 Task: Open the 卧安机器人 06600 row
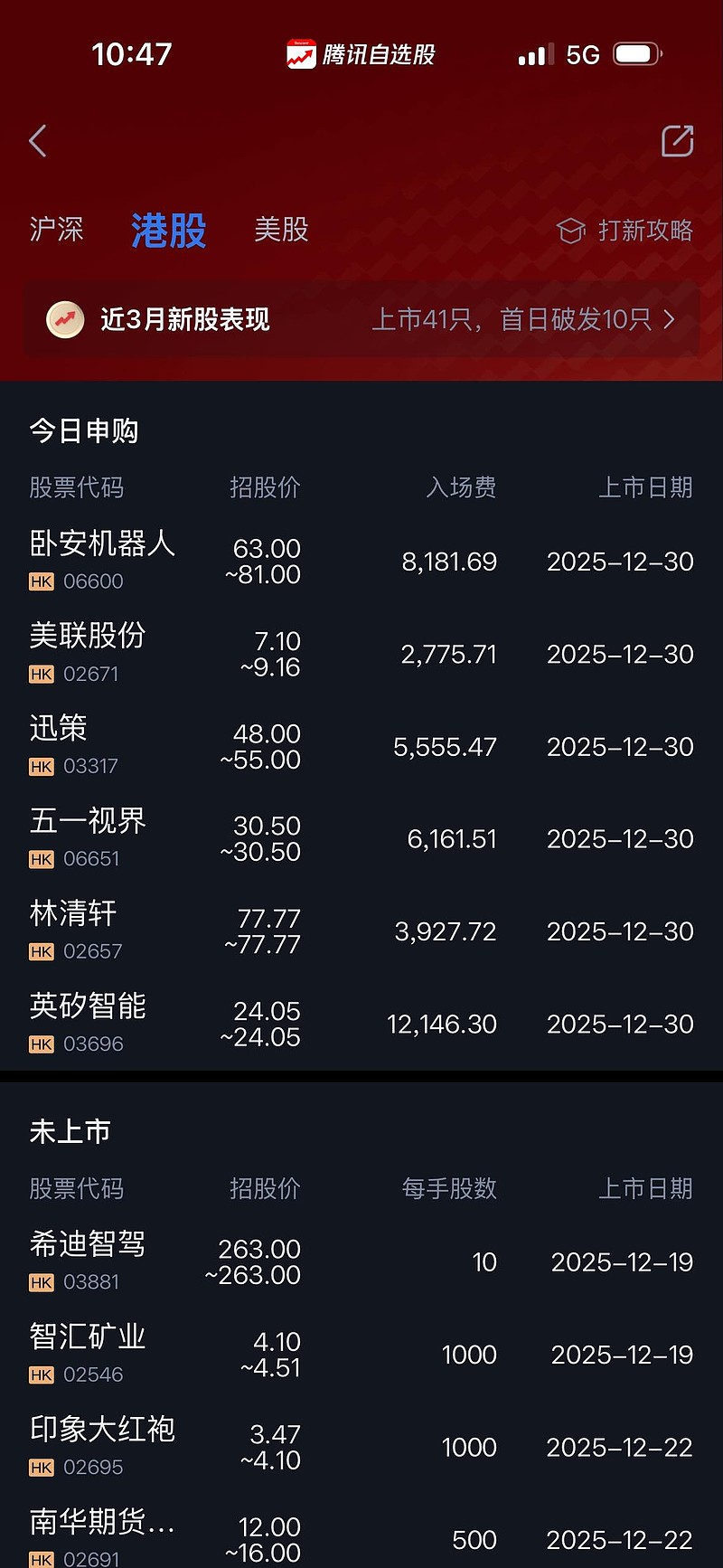pyautogui.click(x=361, y=562)
